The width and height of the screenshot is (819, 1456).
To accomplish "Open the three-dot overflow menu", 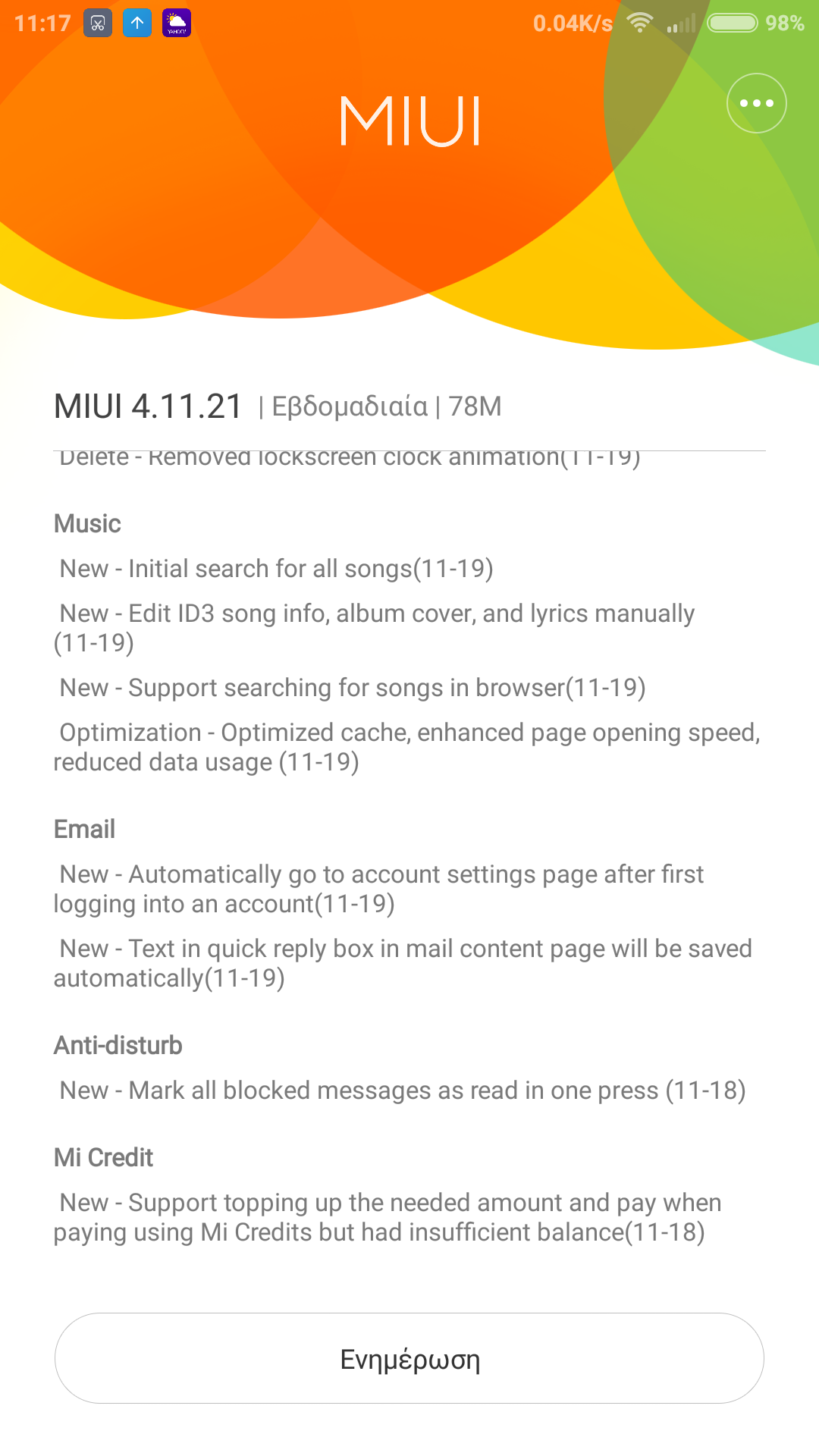I will (756, 103).
